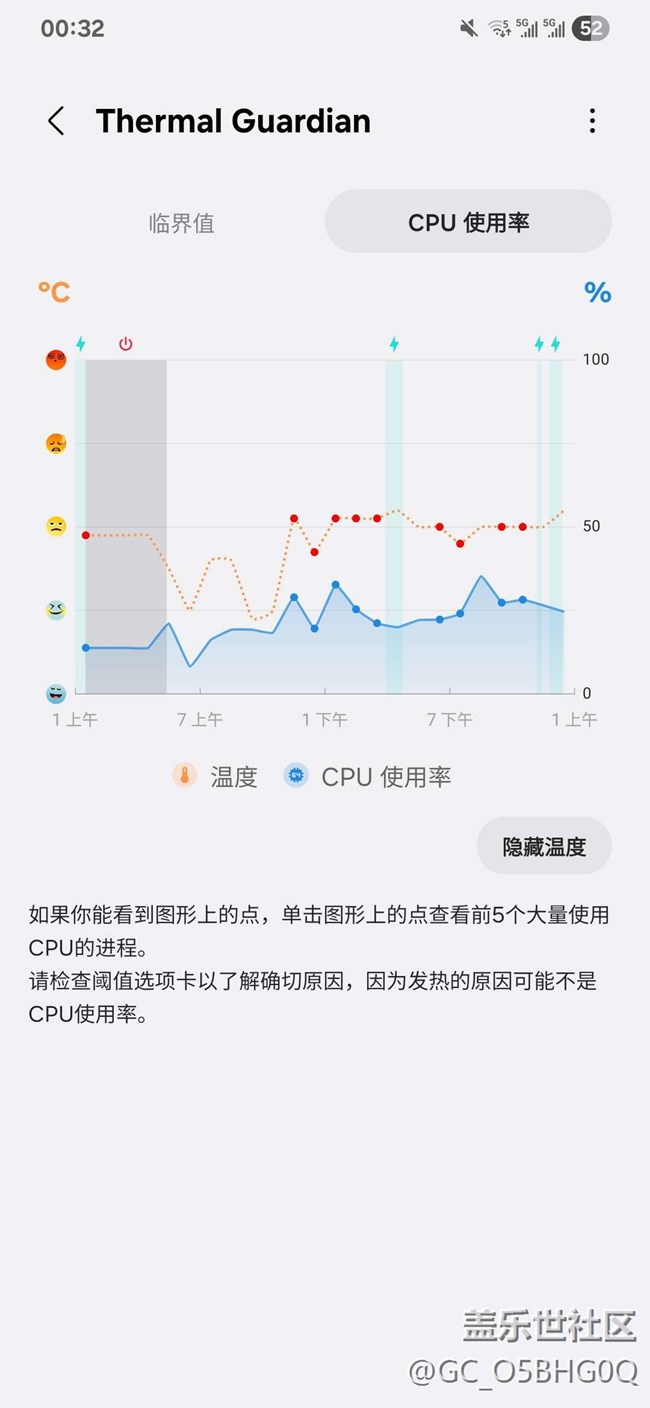Switch to the 临界值 tab
This screenshot has height=1408, width=650.
pyautogui.click(x=181, y=222)
